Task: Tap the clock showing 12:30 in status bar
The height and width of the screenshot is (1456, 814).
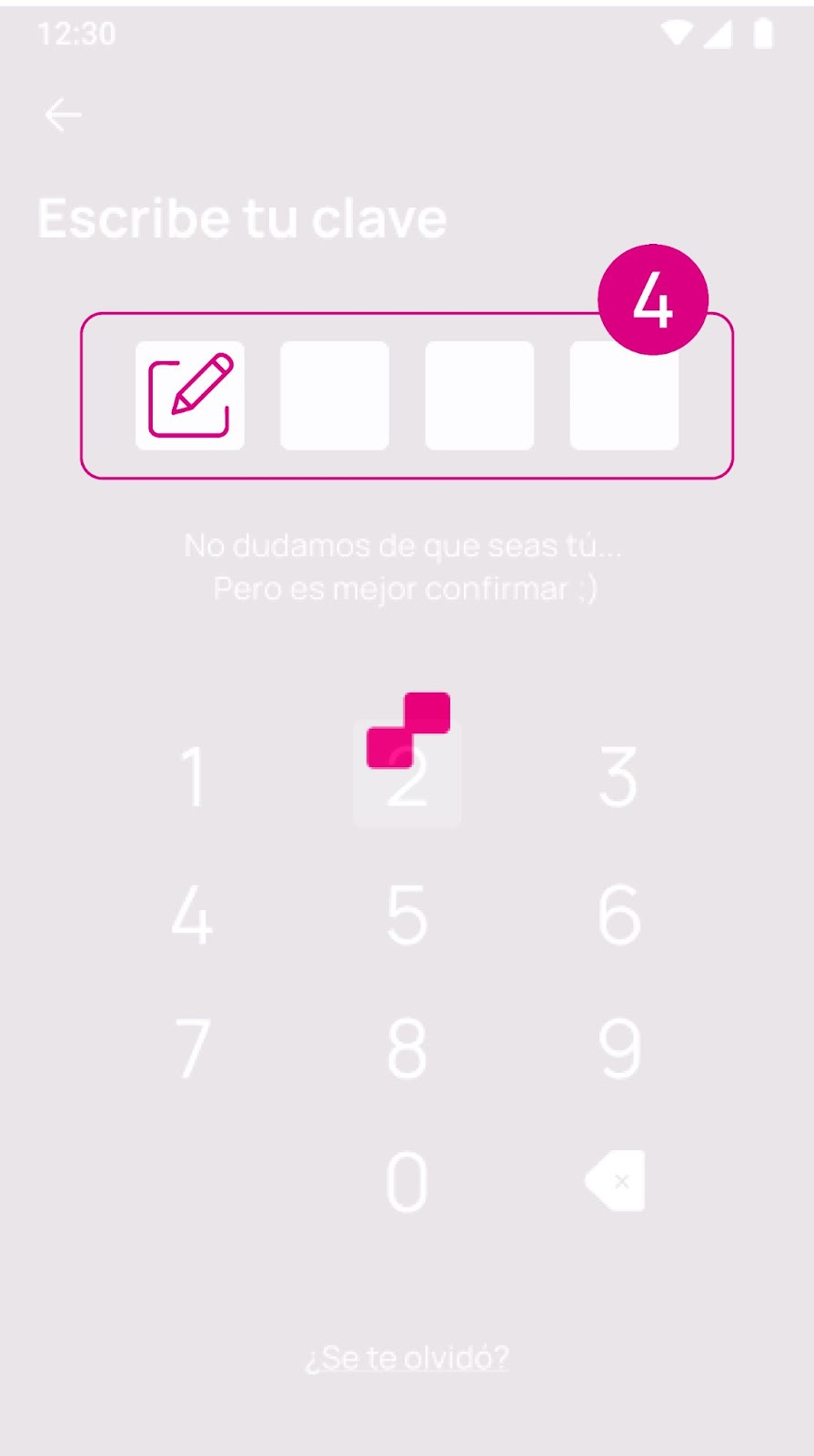Action: (x=77, y=33)
